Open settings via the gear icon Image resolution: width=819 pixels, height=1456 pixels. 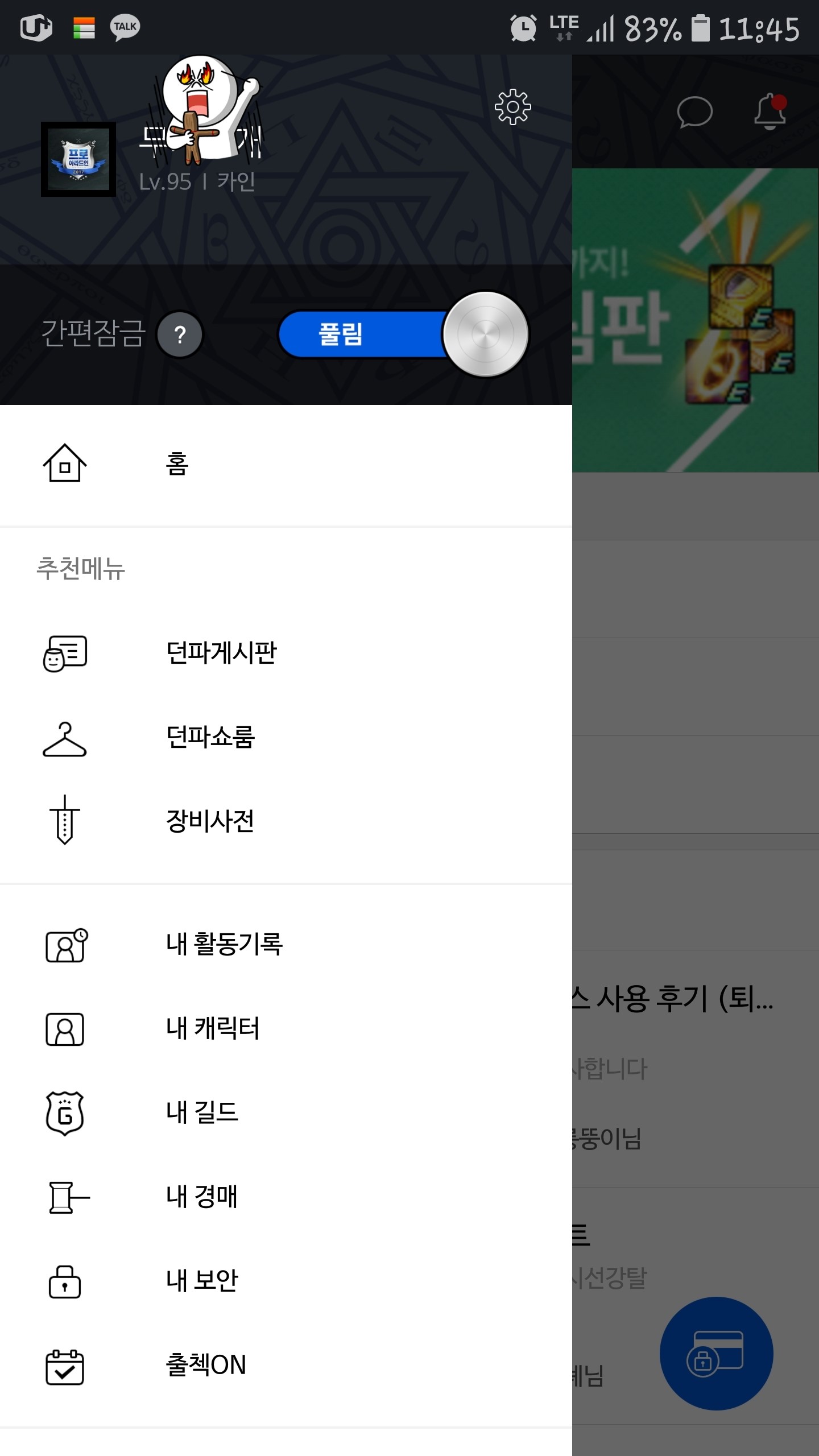[512, 107]
